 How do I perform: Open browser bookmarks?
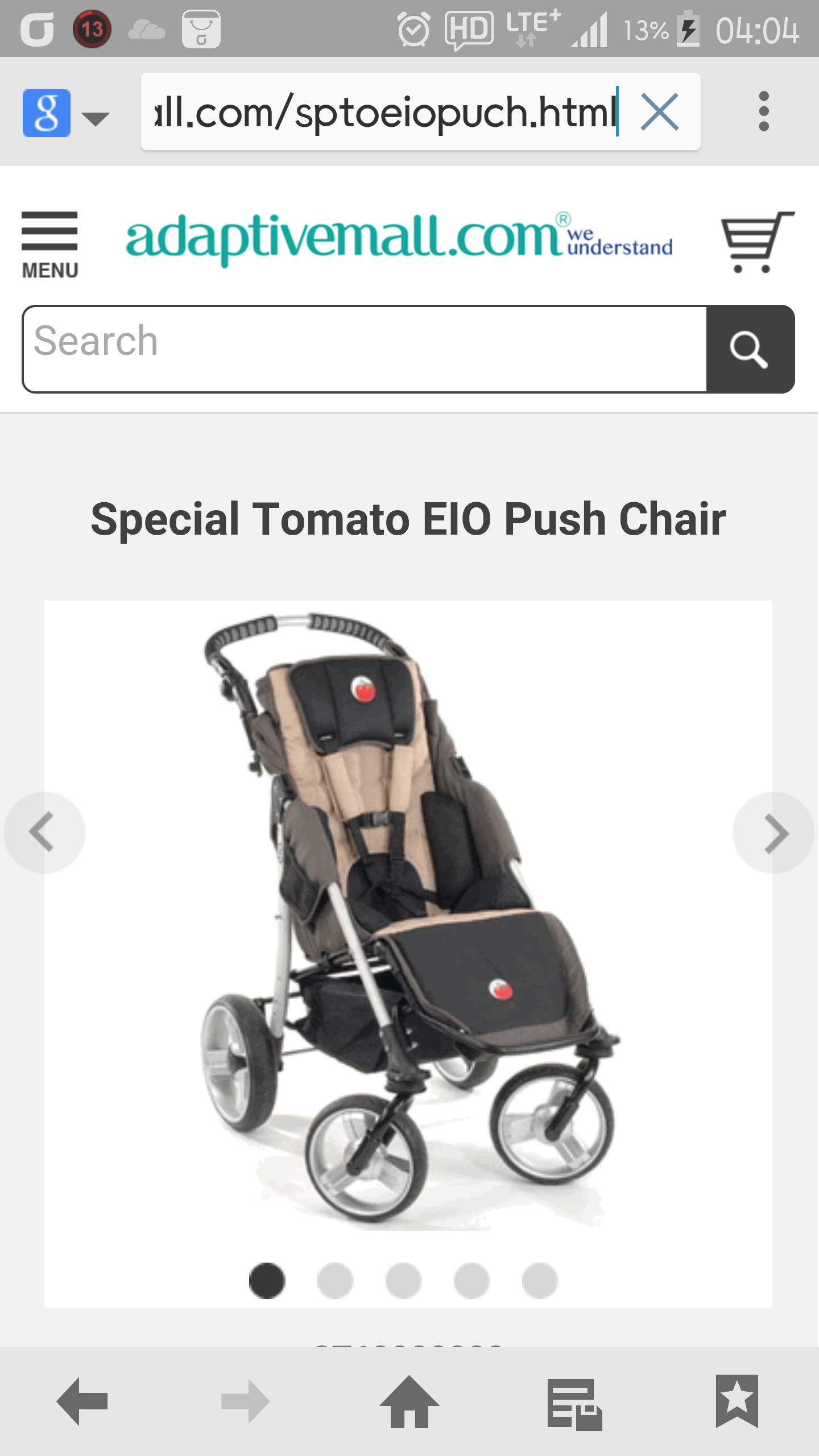coord(737,1400)
